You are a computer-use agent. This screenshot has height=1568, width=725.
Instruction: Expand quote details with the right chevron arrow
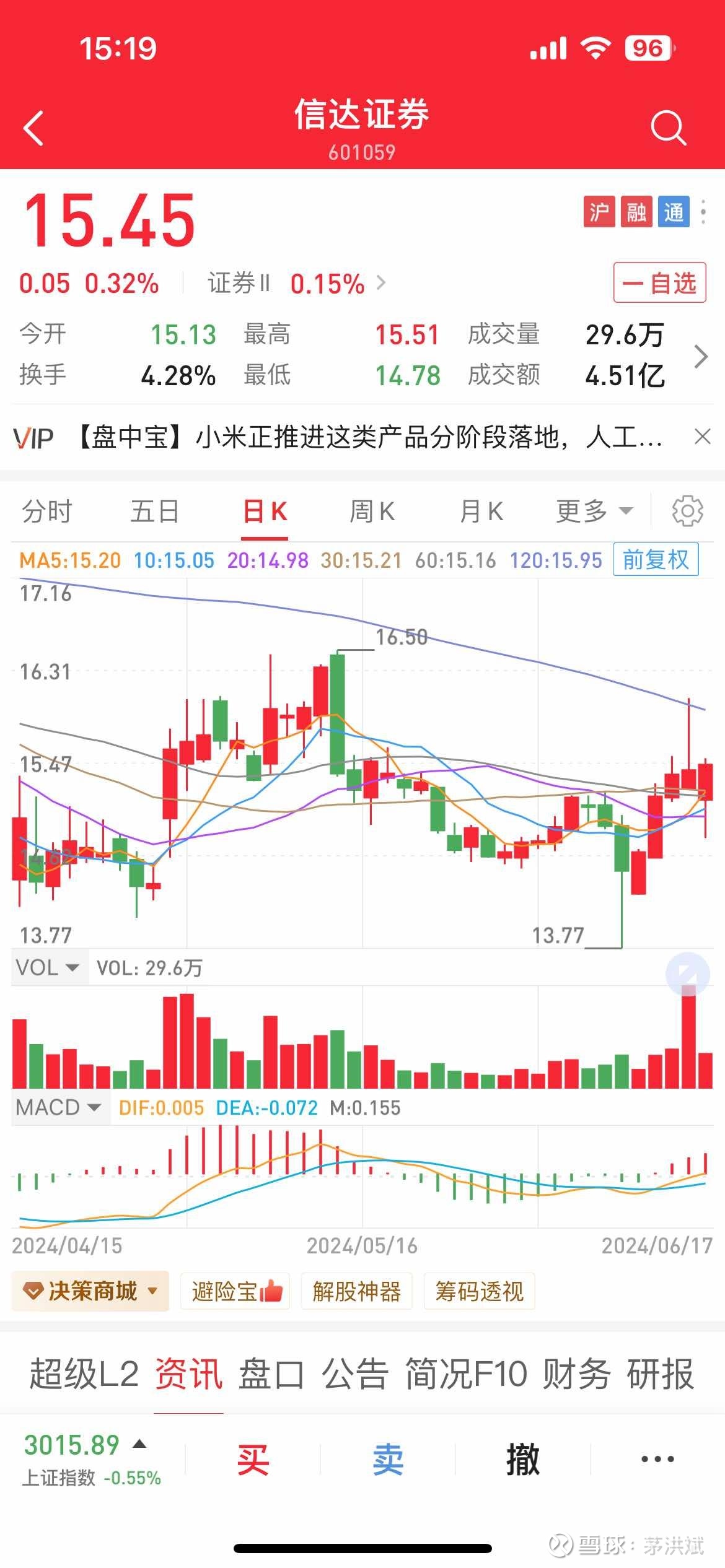tap(702, 357)
